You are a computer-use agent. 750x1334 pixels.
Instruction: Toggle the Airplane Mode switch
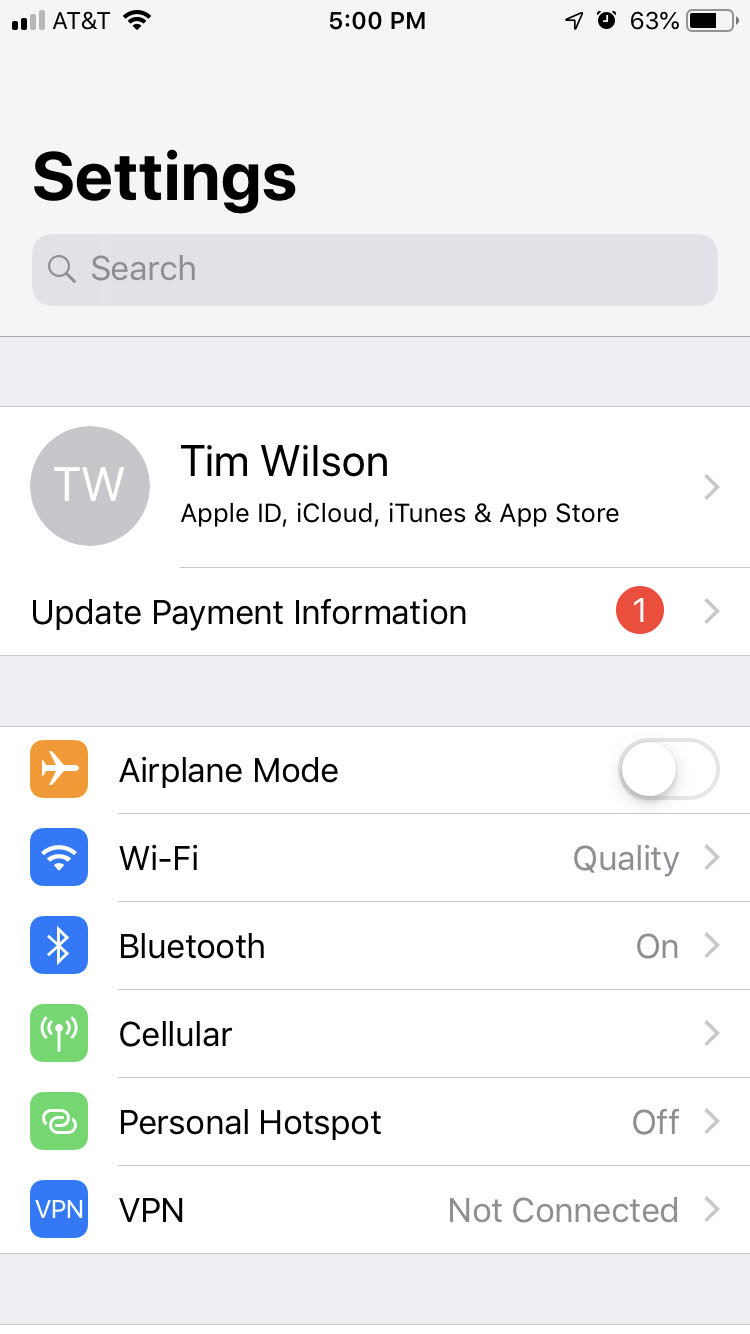[x=668, y=770]
